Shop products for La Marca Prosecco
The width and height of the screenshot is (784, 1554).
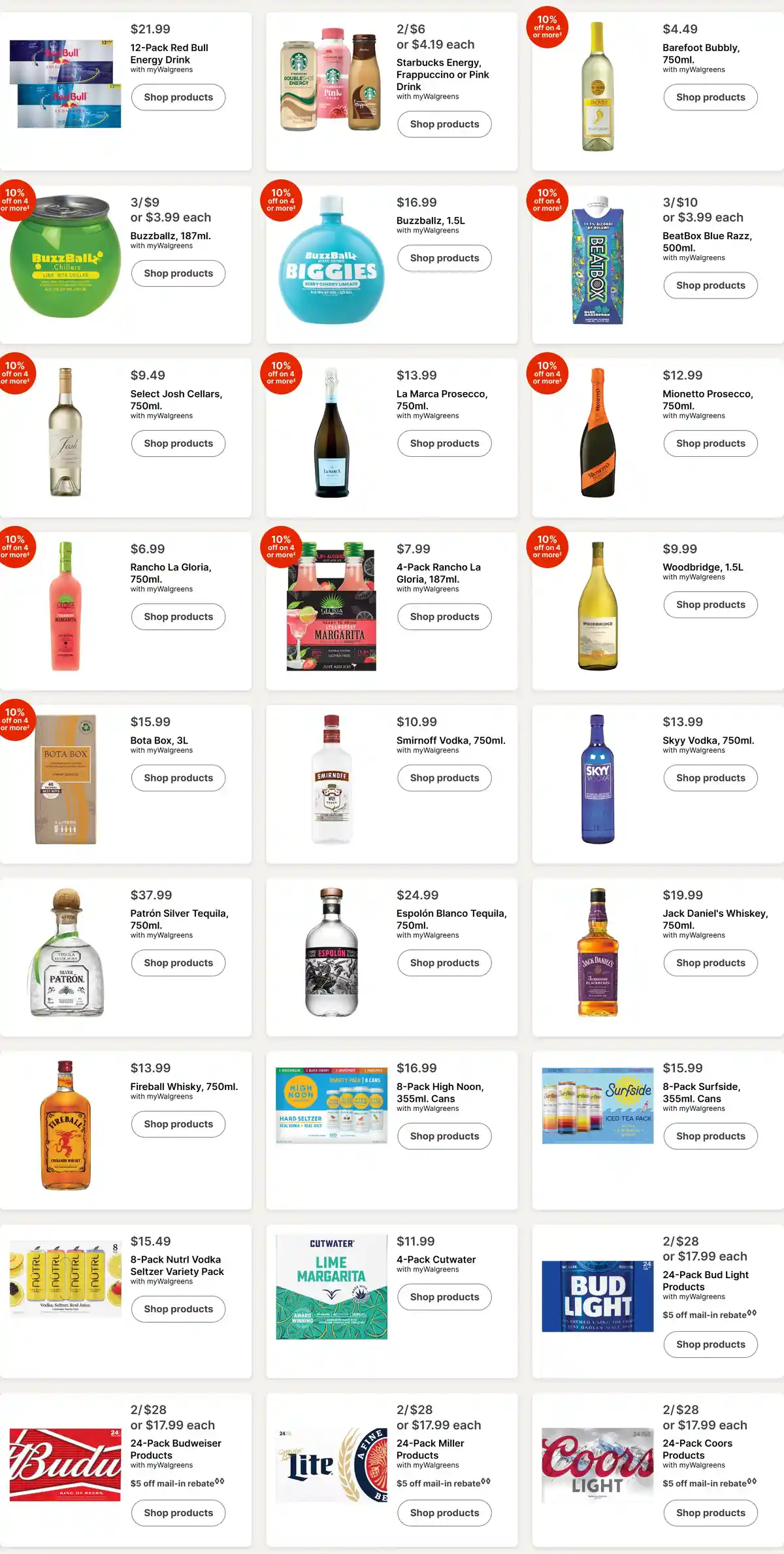point(444,444)
